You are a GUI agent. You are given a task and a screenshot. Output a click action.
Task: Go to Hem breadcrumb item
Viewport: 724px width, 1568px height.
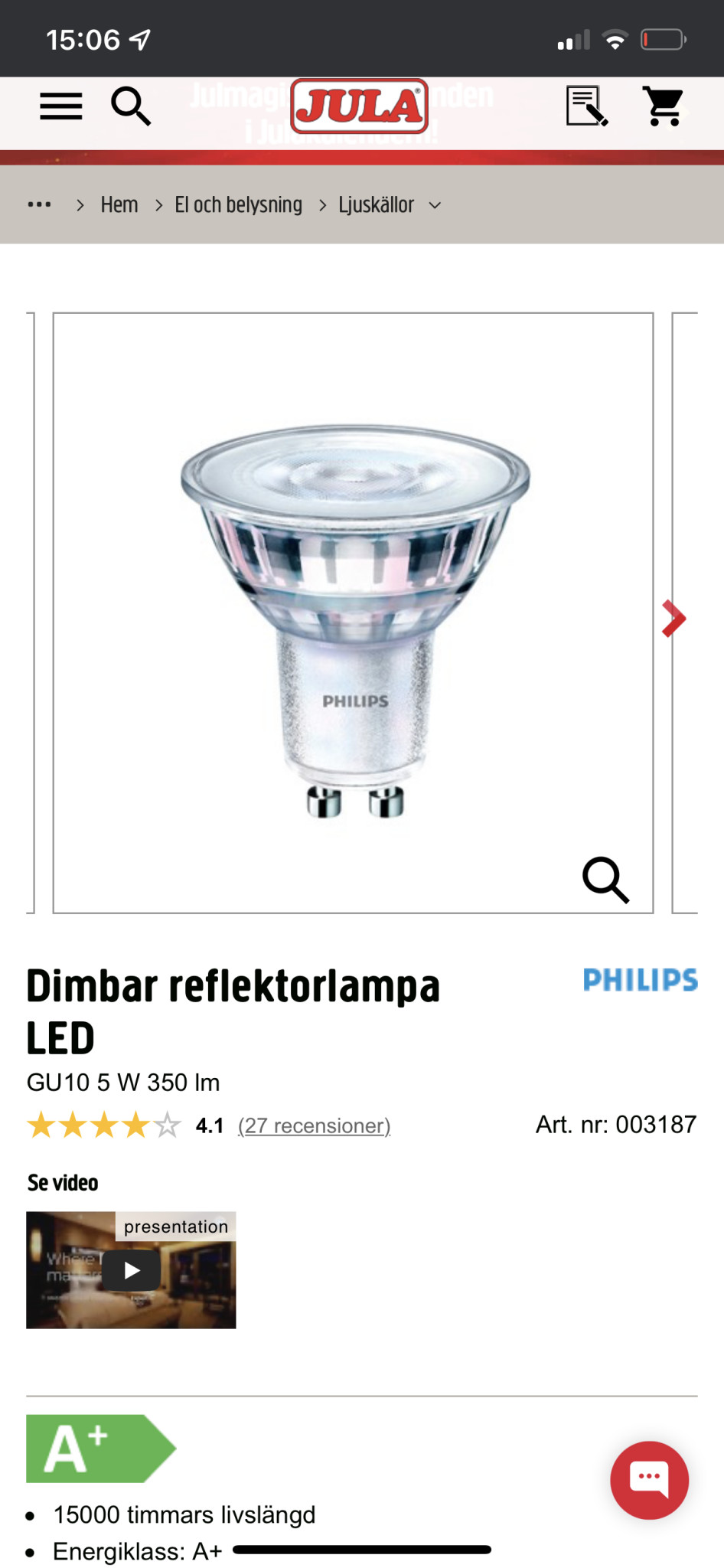point(119,204)
